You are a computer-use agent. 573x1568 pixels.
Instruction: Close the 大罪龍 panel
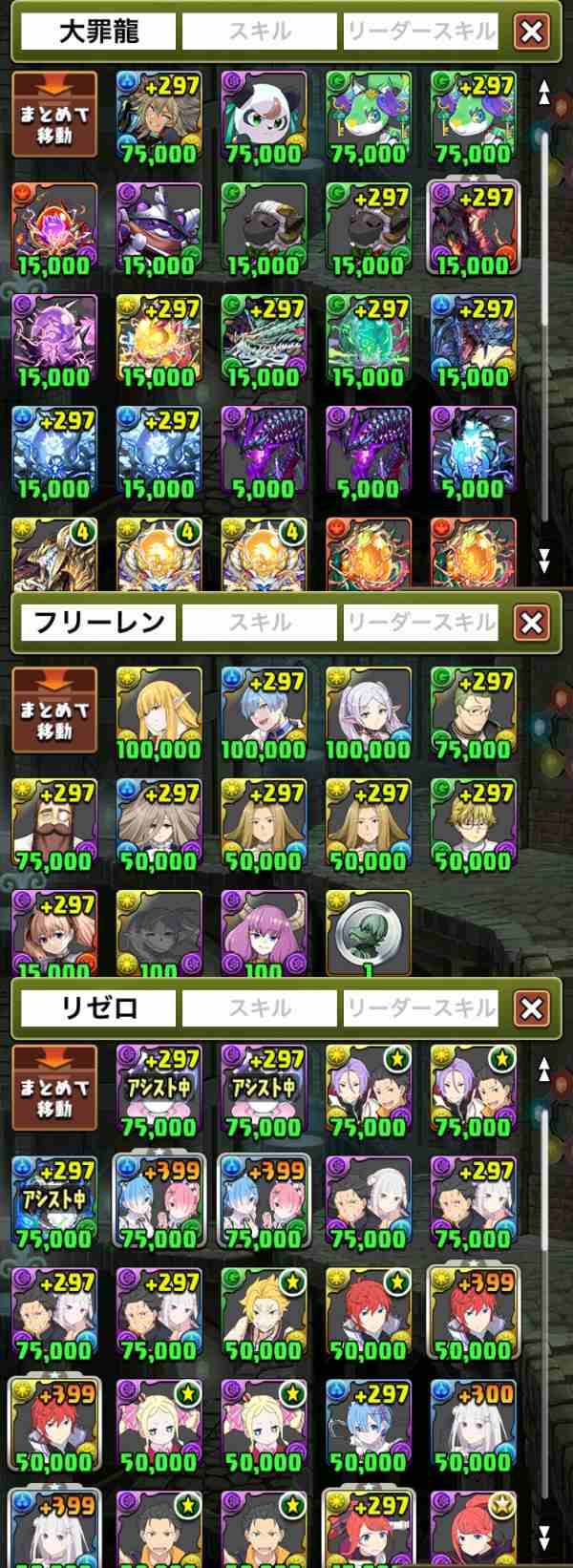532,32
